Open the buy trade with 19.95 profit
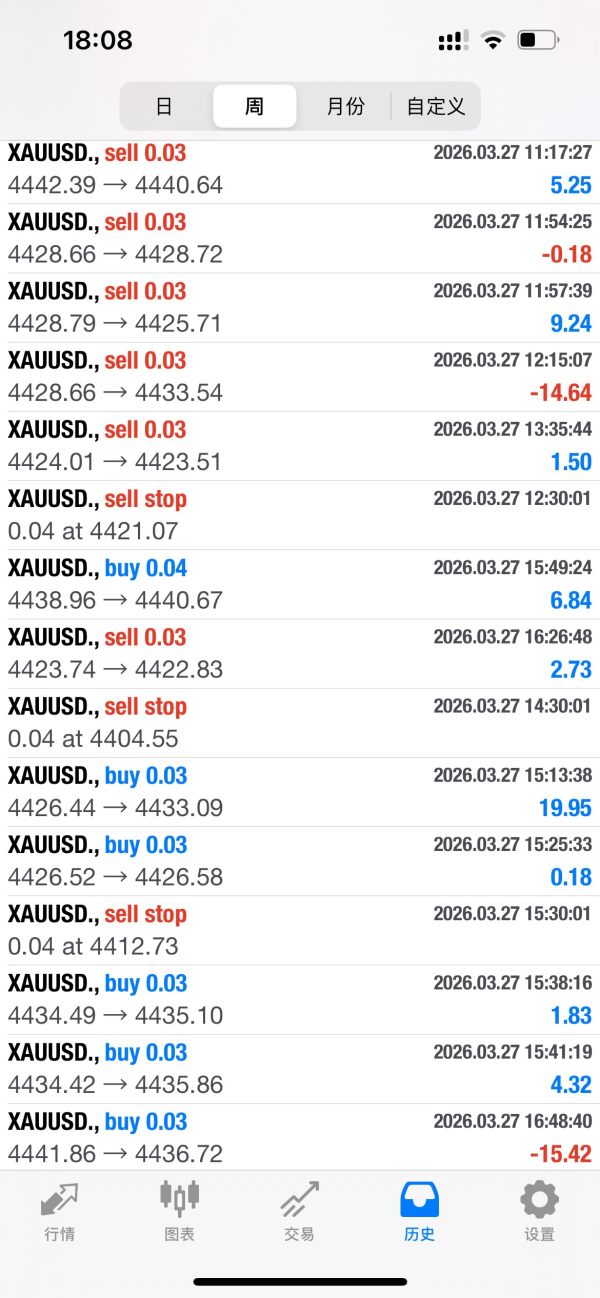 pos(300,792)
